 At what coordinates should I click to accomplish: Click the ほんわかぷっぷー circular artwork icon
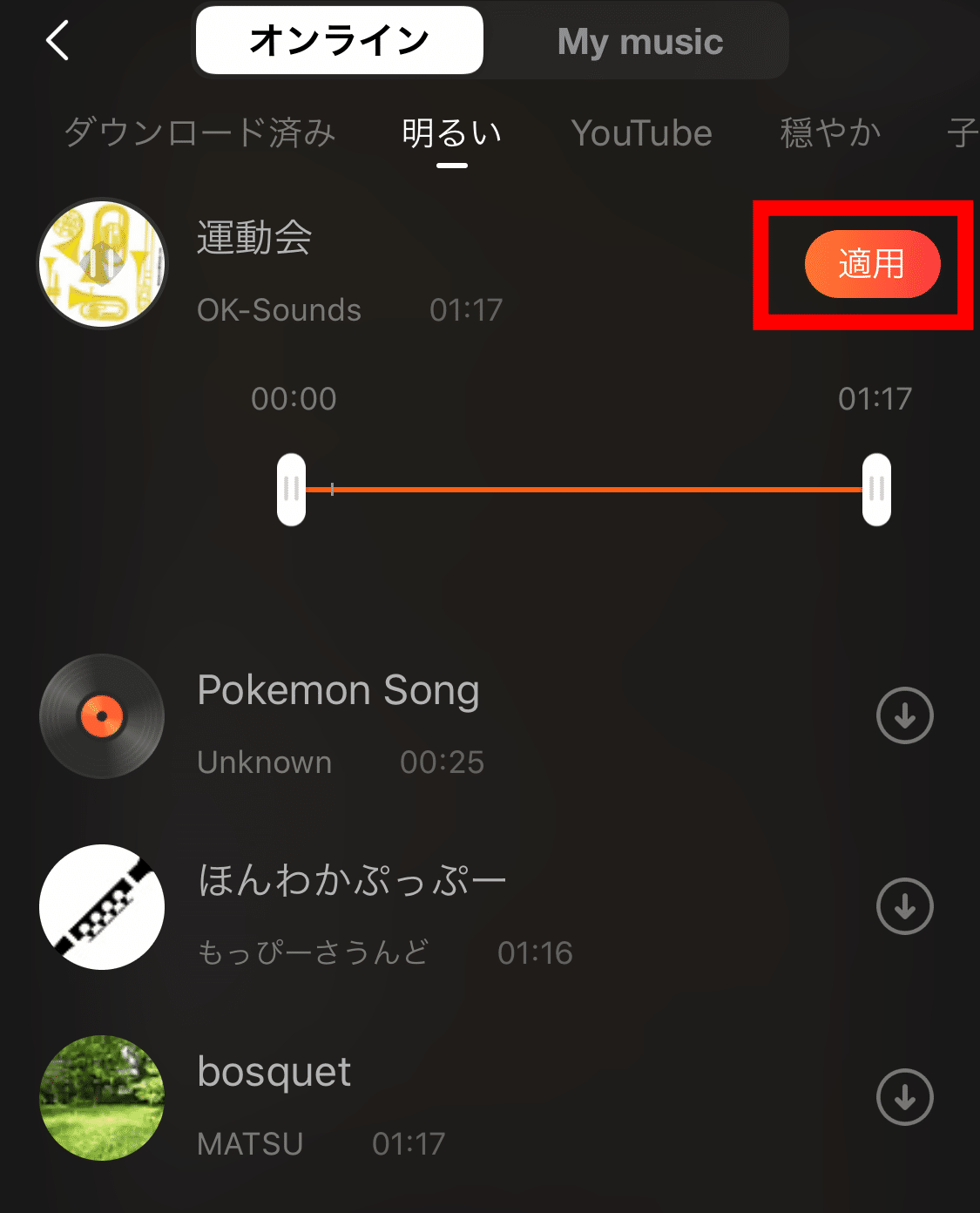click(101, 906)
